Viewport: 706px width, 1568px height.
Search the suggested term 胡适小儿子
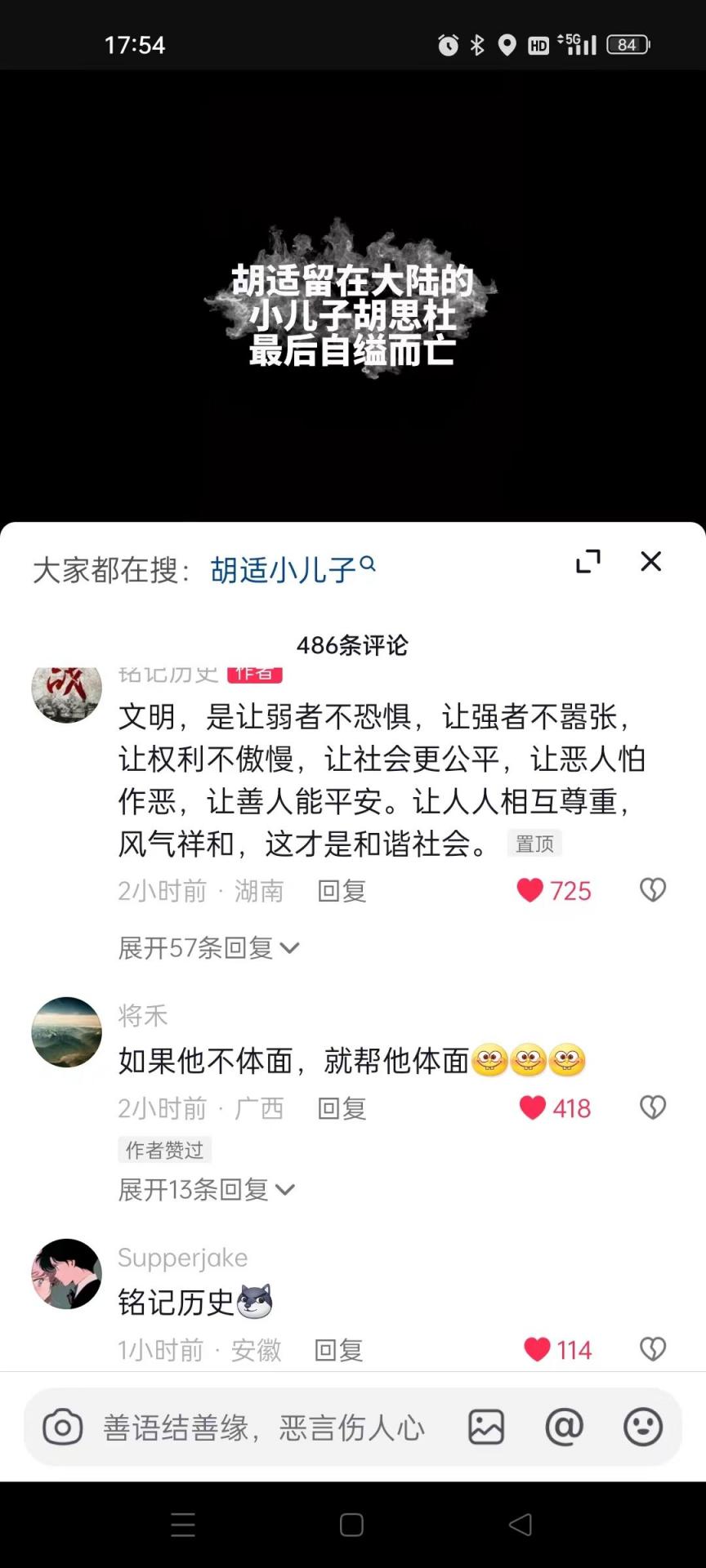click(x=293, y=569)
